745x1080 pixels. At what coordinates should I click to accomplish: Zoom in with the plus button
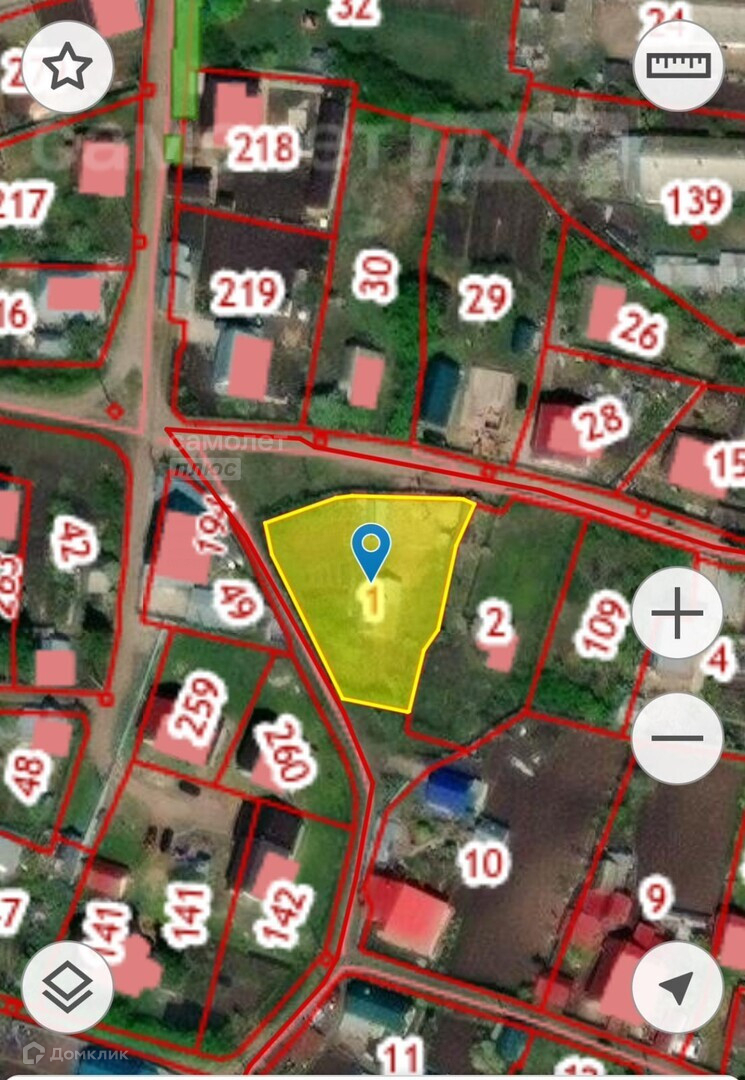[x=677, y=612]
